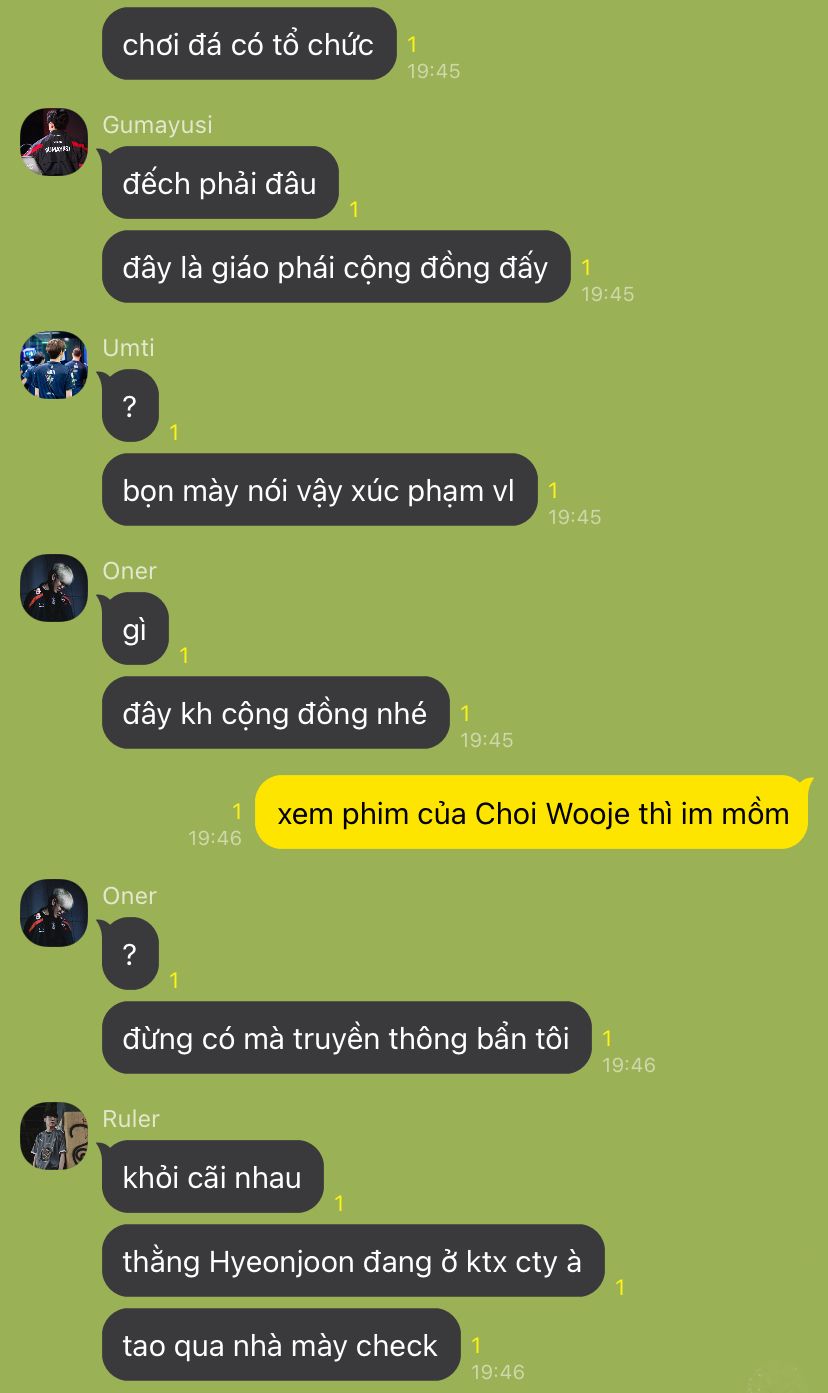The height and width of the screenshot is (1393, 828).
Task: Open Ruler's profile photo
Action: (x=54, y=1136)
